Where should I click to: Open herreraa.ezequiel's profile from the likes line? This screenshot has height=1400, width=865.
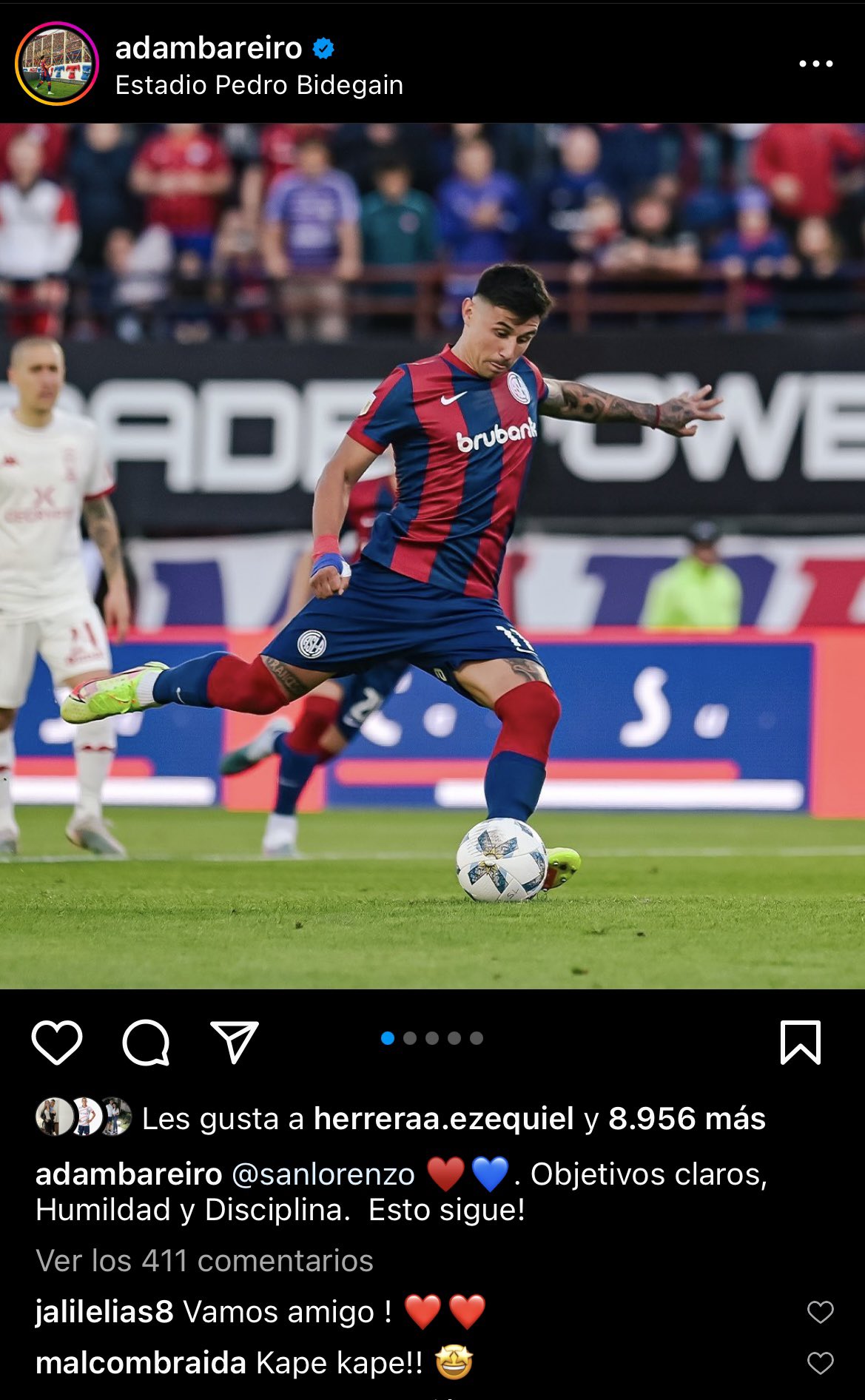[x=443, y=1118]
